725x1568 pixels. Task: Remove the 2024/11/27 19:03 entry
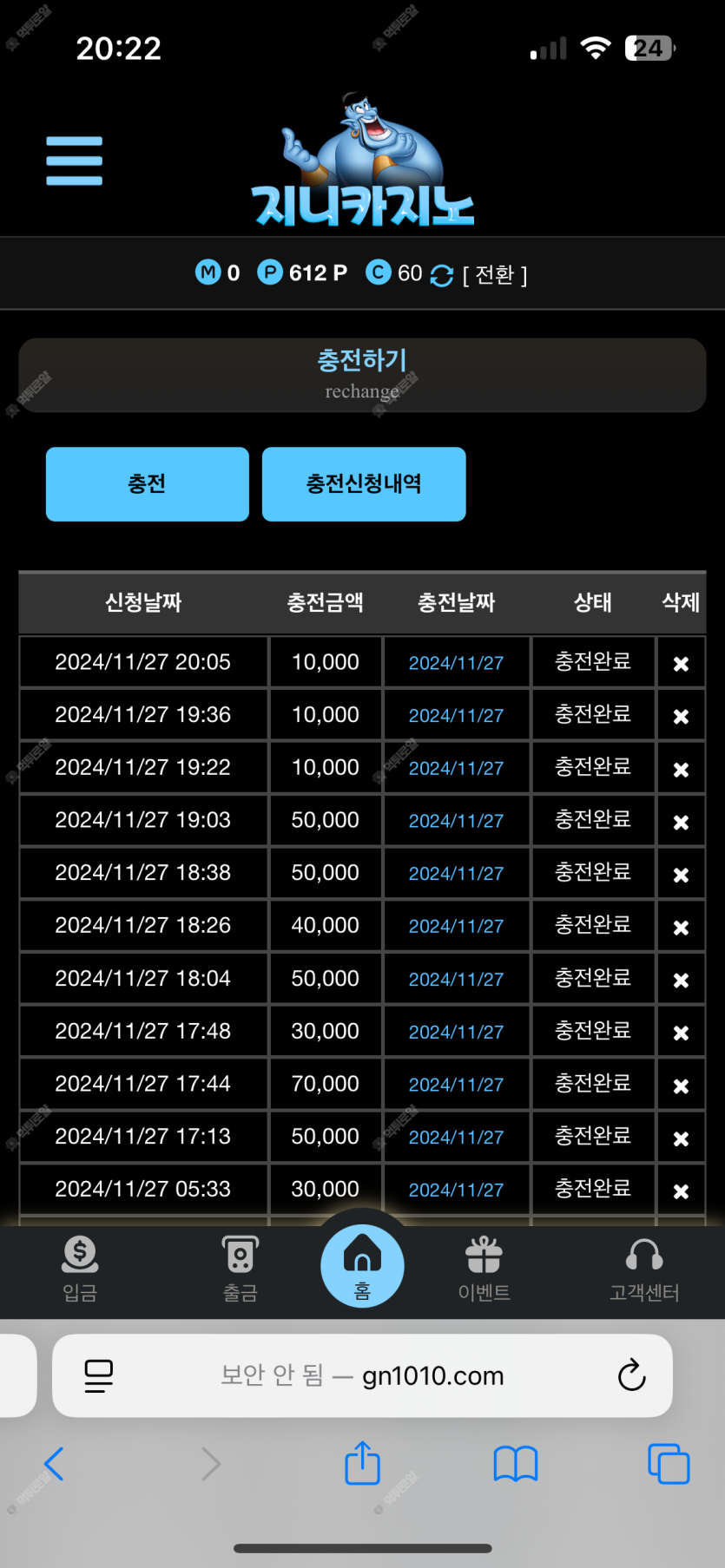[x=681, y=822]
